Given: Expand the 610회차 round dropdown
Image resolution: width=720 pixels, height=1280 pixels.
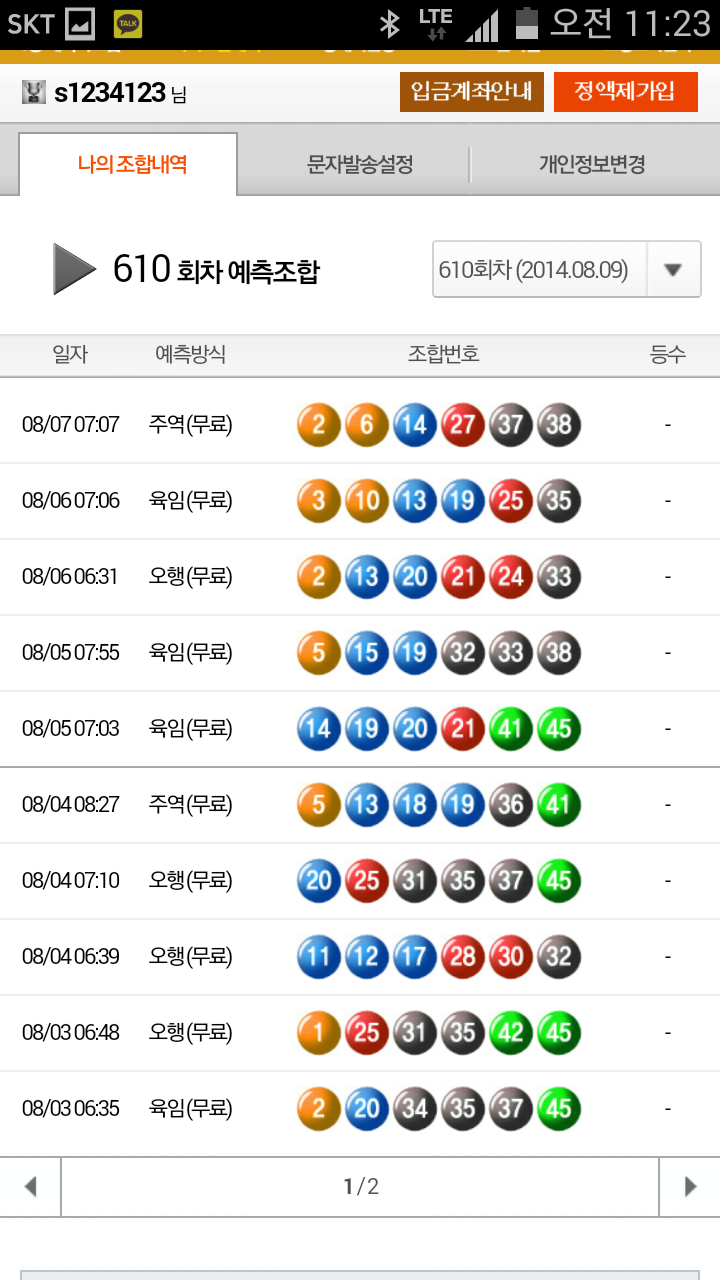Looking at the screenshot, I should click(x=566, y=270).
